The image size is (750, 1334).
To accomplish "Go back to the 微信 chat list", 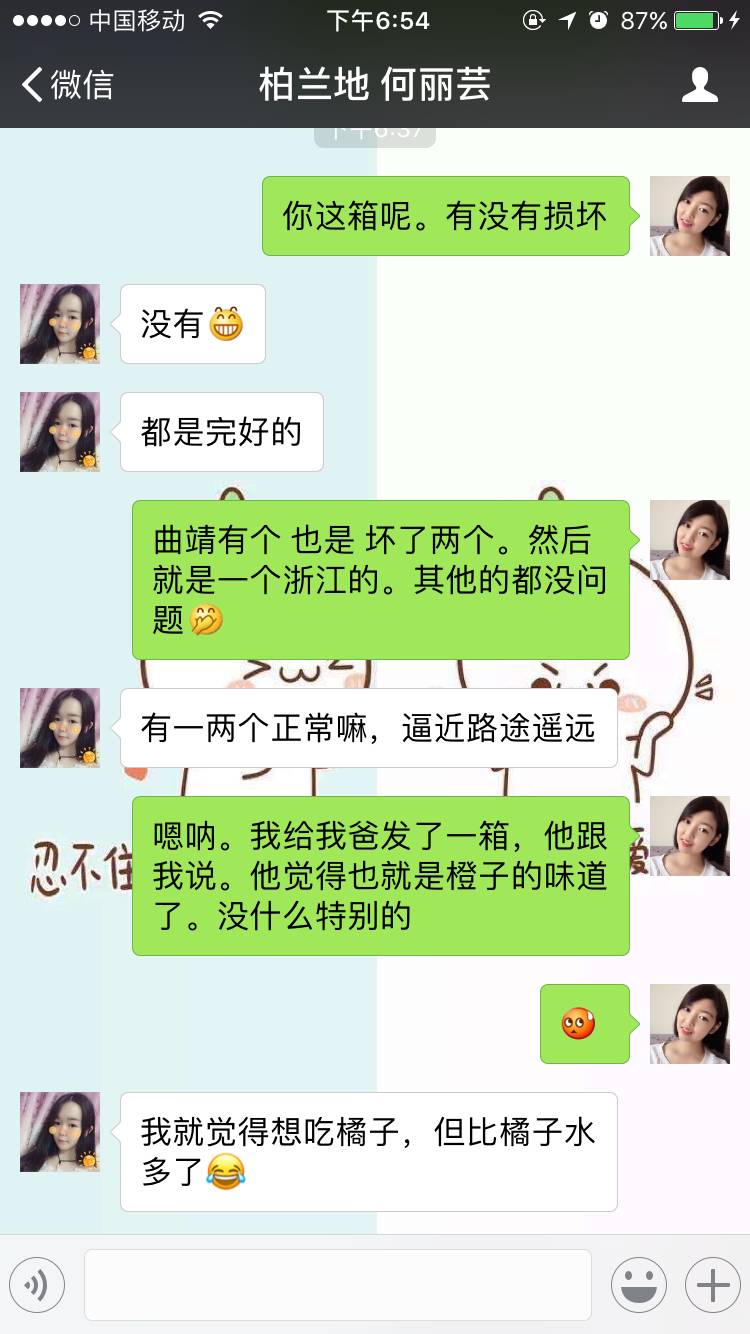I will (68, 85).
